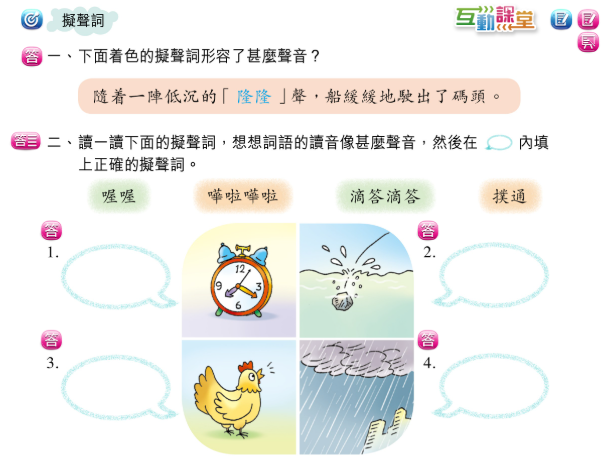Reveal answer for bubble 1
Screen dimensions: 601x459
[51, 232]
